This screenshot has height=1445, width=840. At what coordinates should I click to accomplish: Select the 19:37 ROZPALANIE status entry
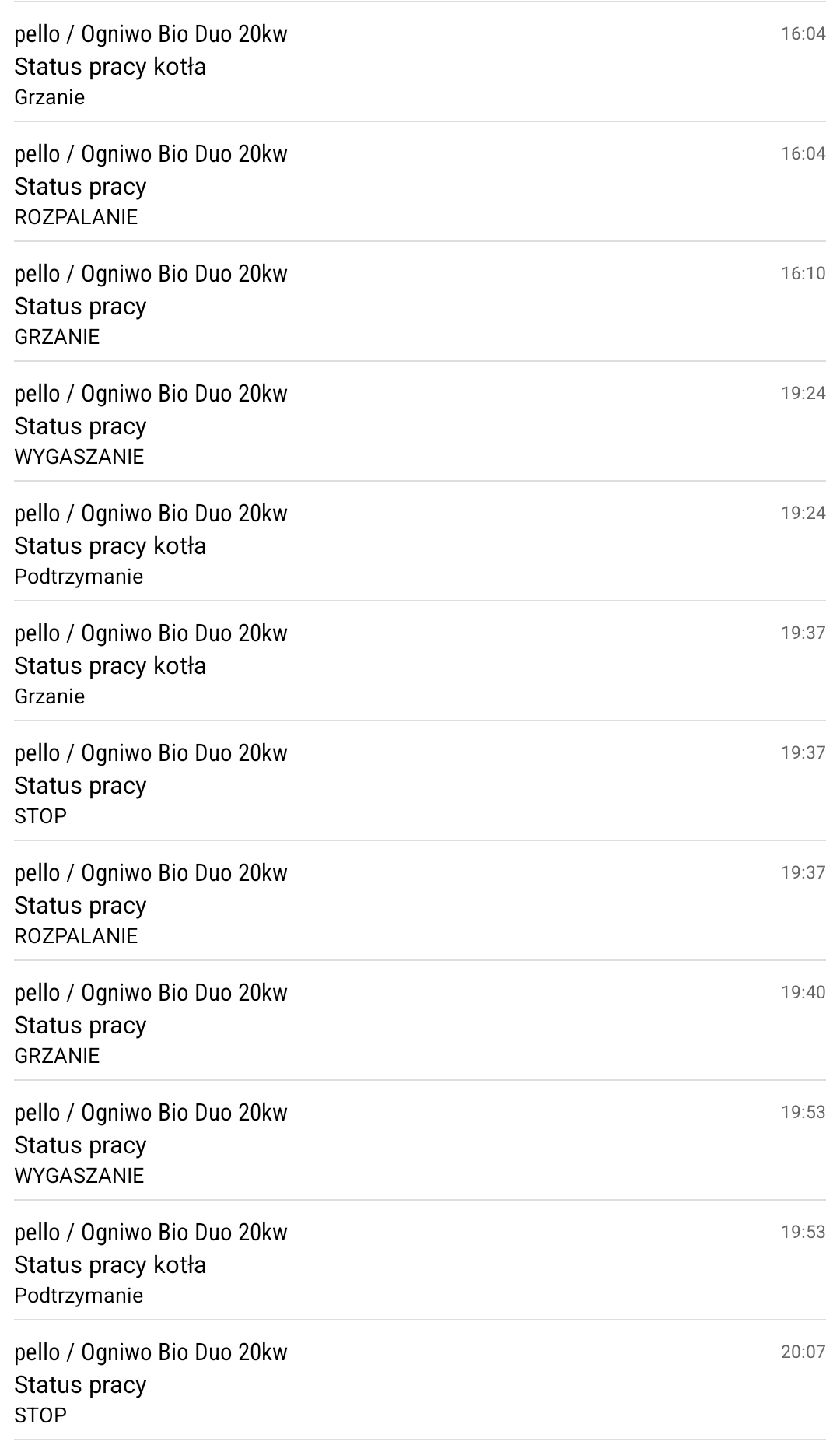click(x=420, y=904)
